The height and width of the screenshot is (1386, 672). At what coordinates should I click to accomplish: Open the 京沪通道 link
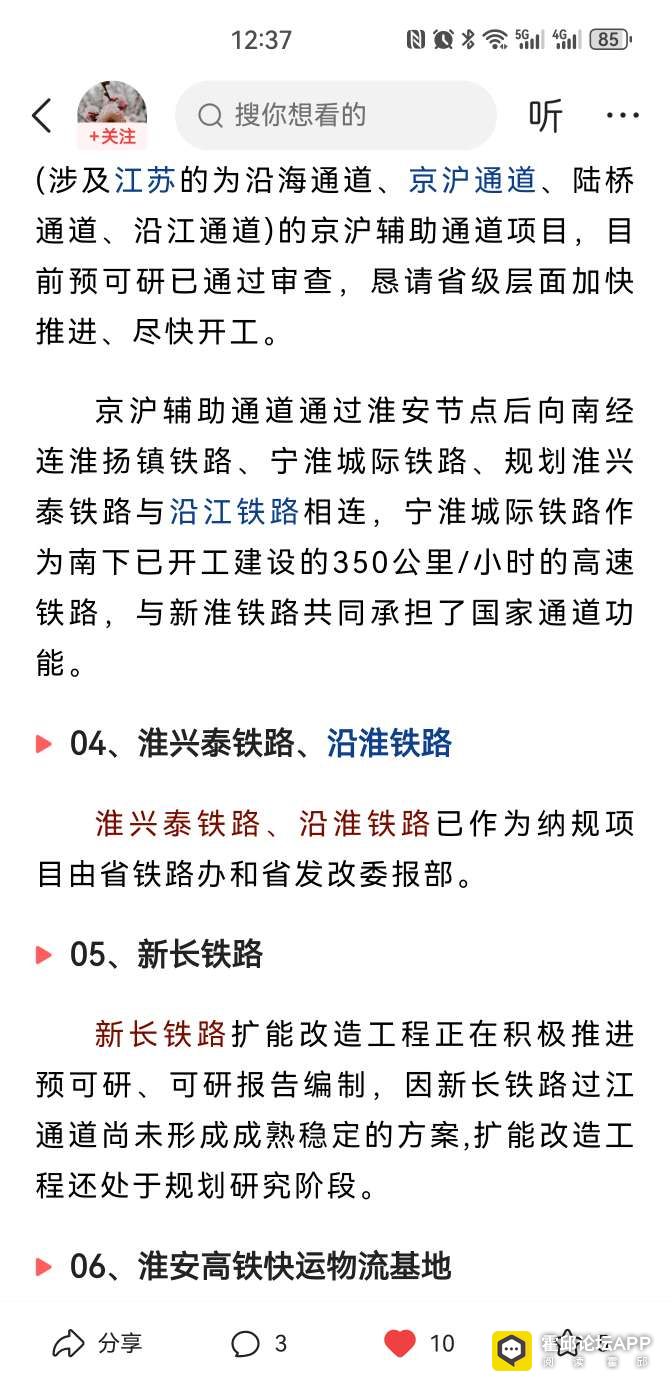[473, 180]
